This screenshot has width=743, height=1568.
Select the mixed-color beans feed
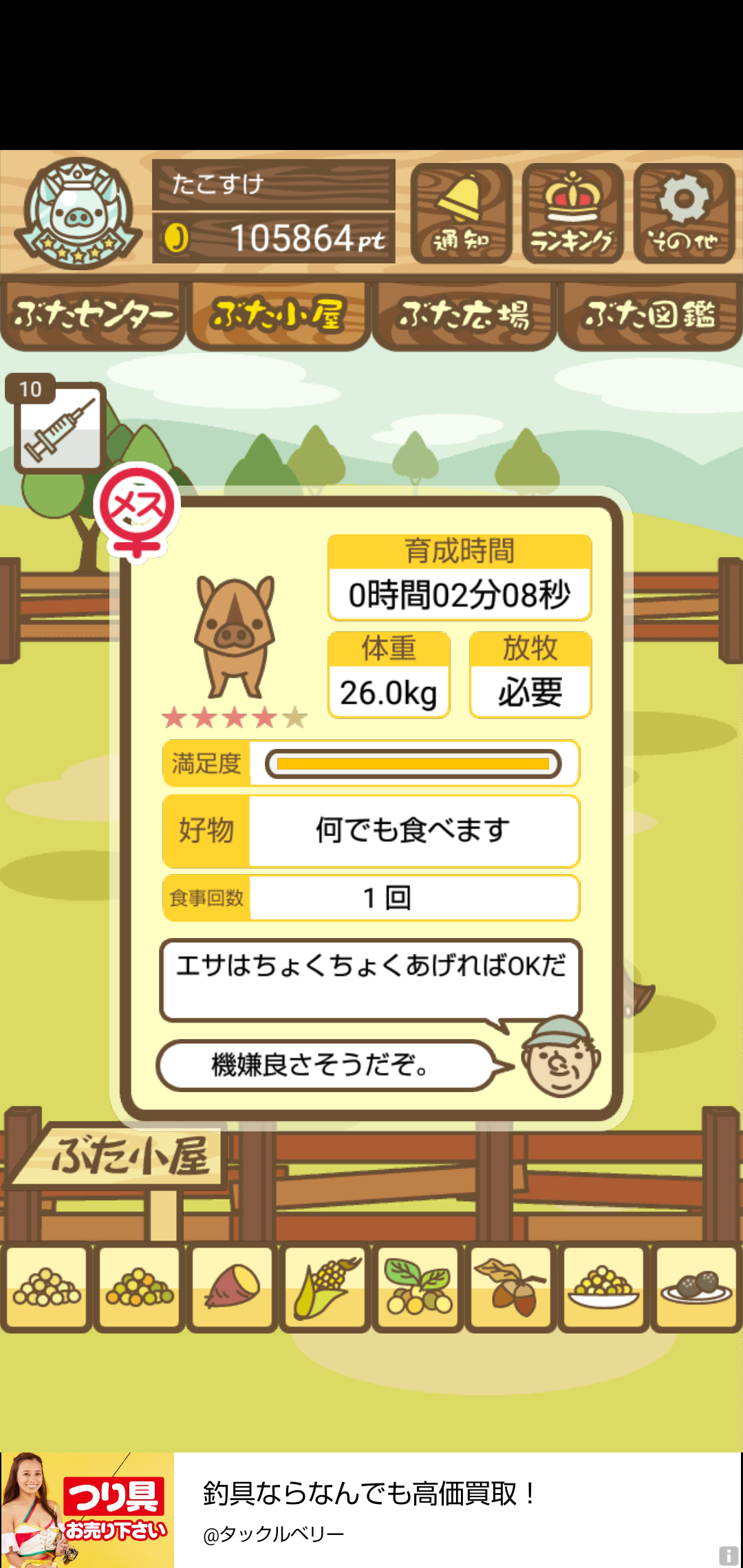[x=140, y=1287]
